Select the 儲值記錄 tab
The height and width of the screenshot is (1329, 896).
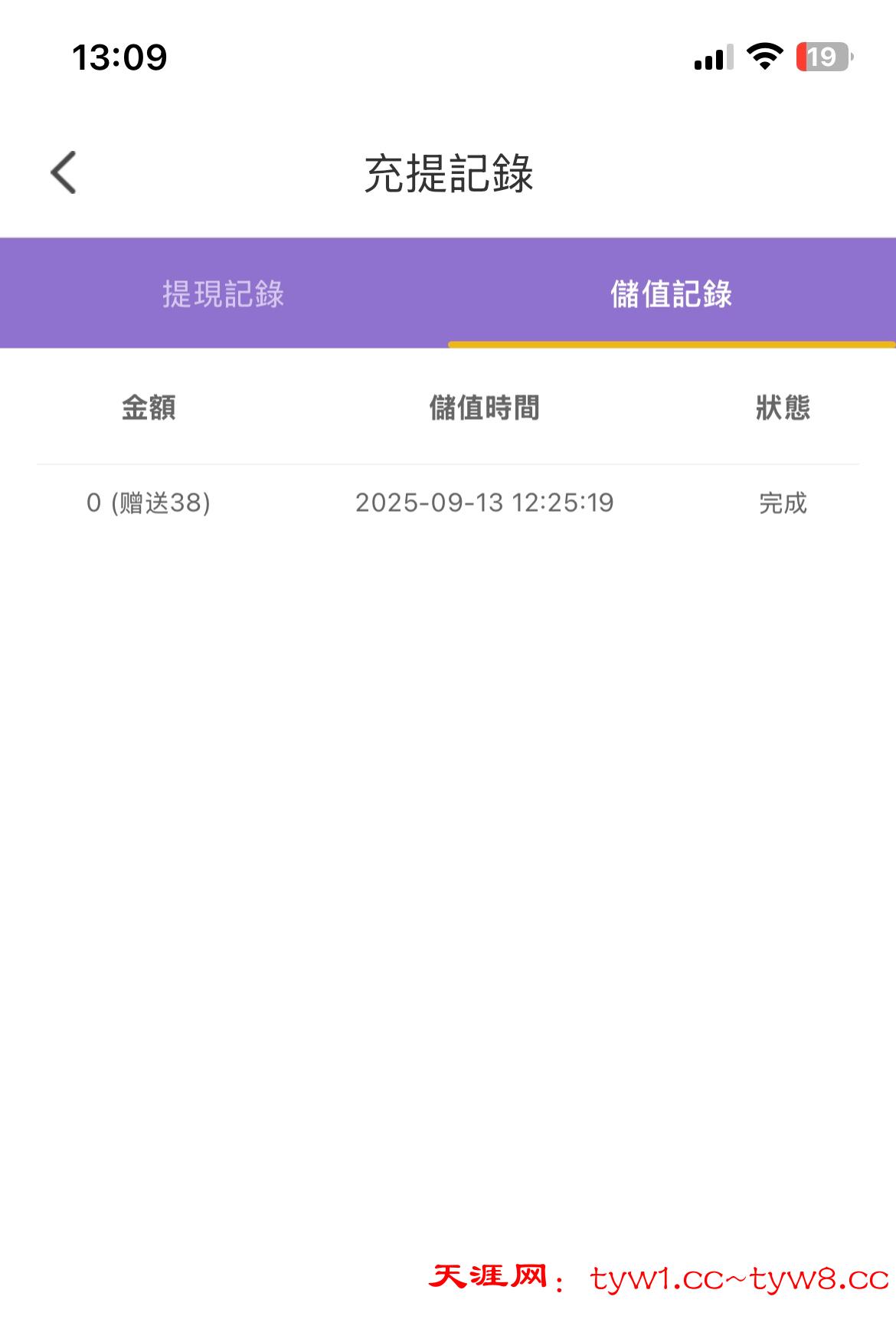pyautogui.click(x=671, y=293)
